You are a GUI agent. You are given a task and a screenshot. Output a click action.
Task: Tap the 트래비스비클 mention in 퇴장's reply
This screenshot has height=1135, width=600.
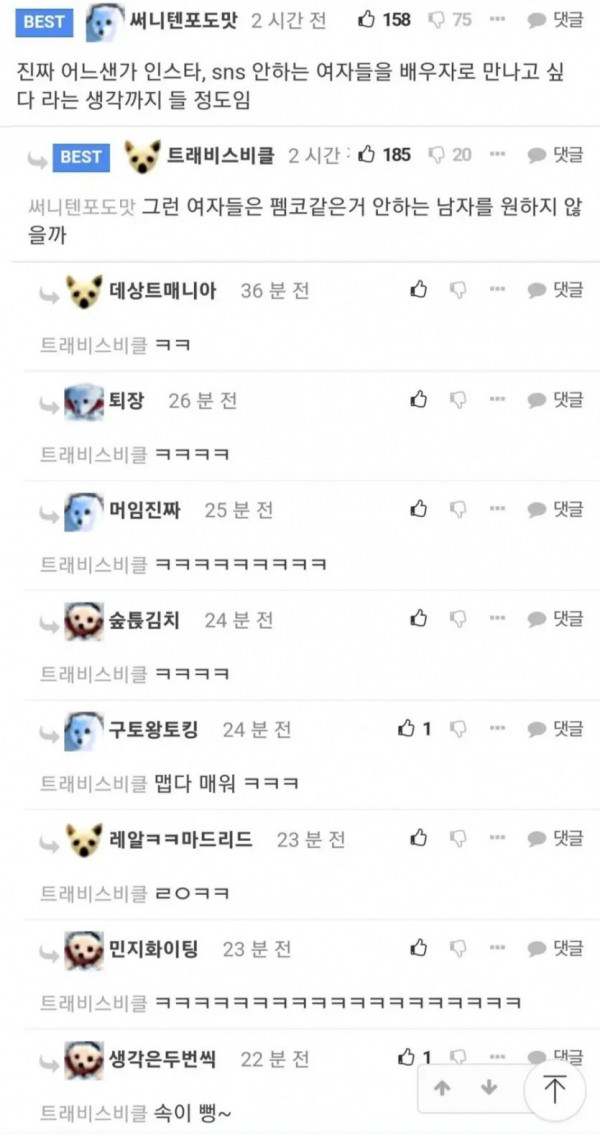coord(93,454)
